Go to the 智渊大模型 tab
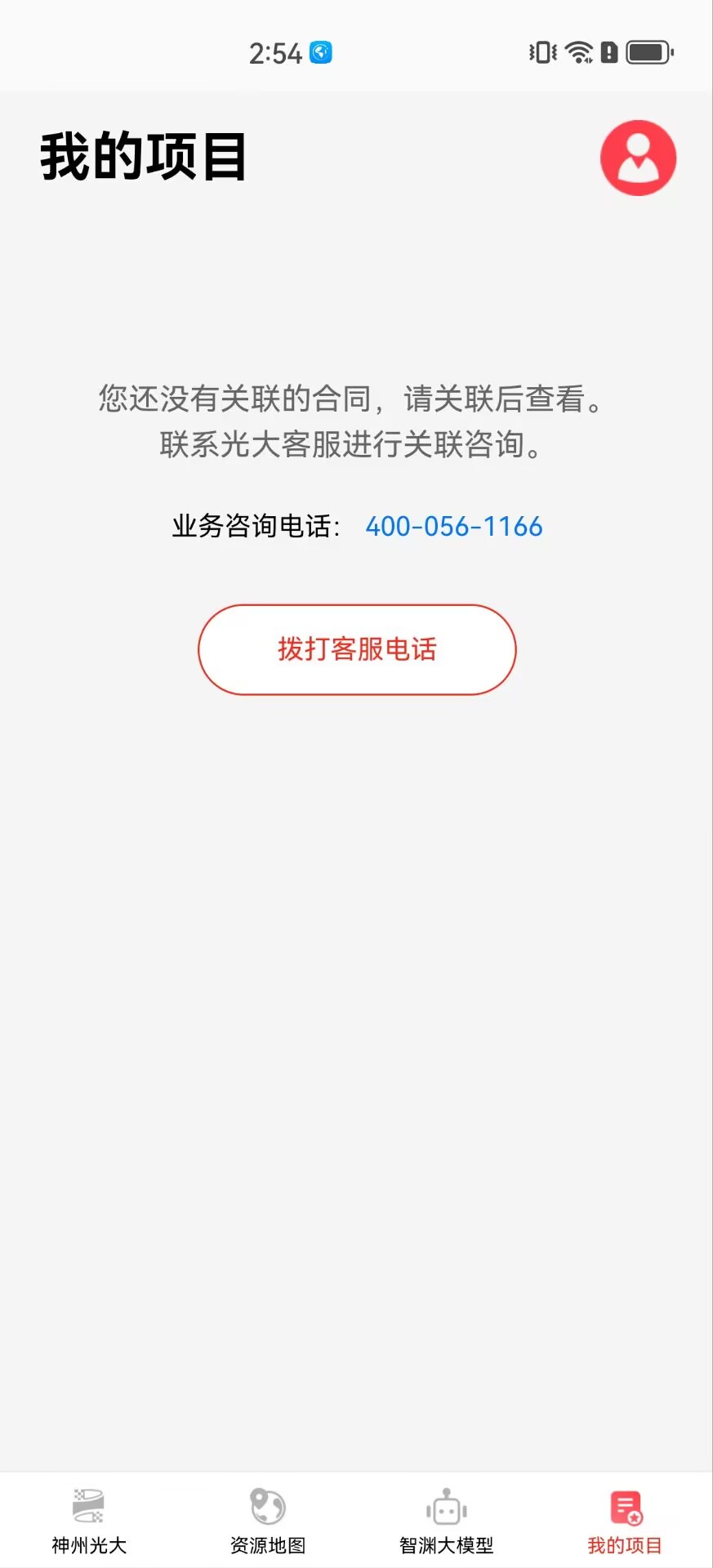 click(446, 1521)
